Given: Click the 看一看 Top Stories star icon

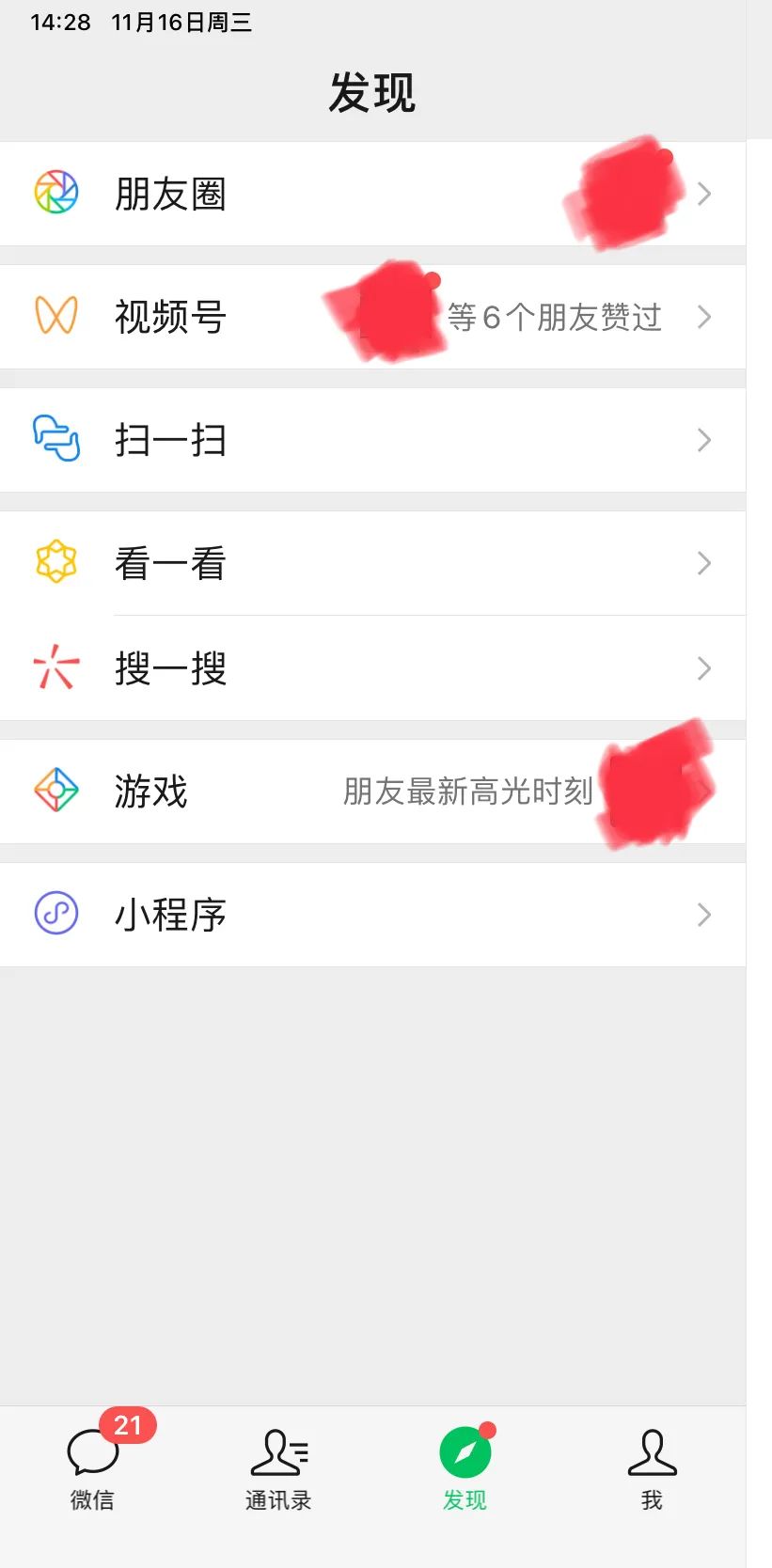Looking at the screenshot, I should click(56, 563).
